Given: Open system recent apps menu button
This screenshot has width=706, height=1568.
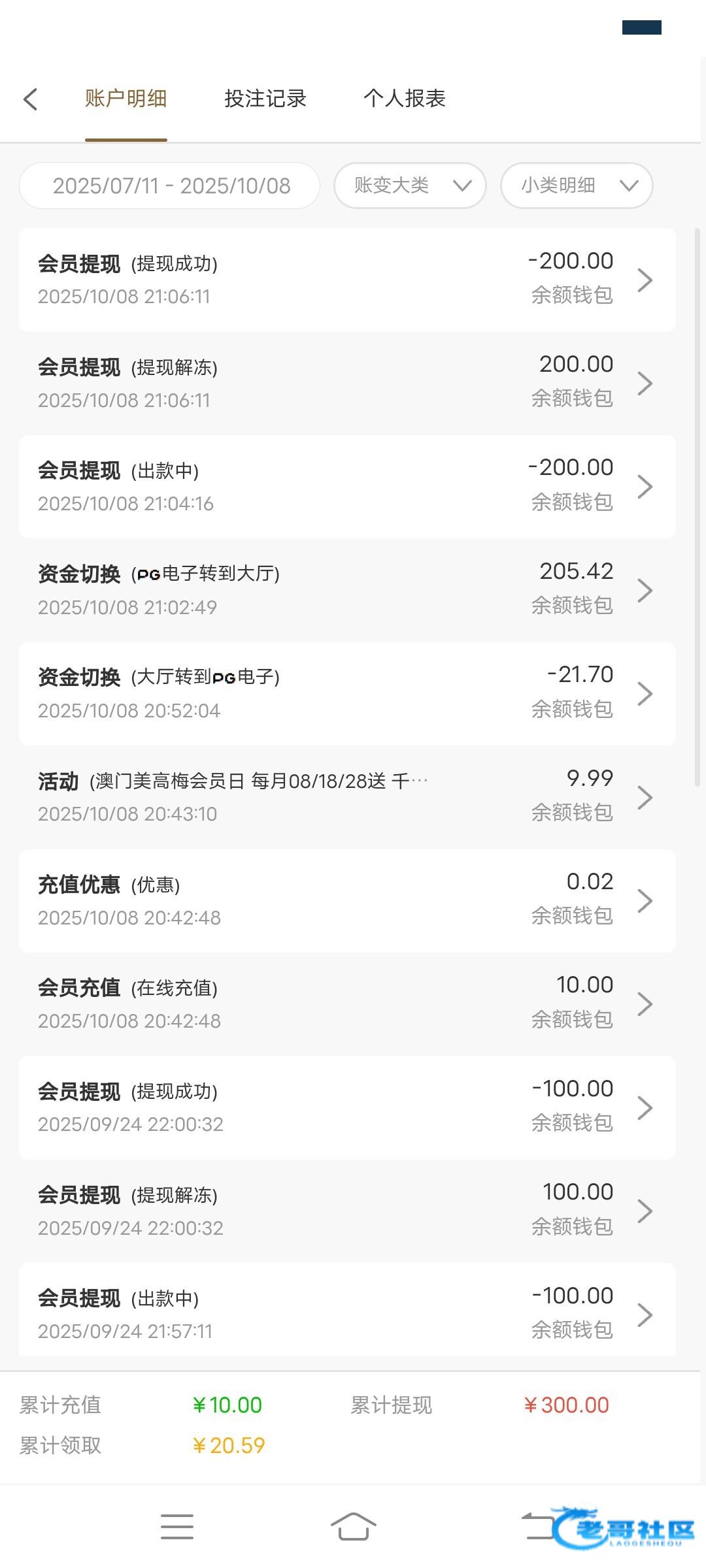Looking at the screenshot, I should click(177, 1527).
